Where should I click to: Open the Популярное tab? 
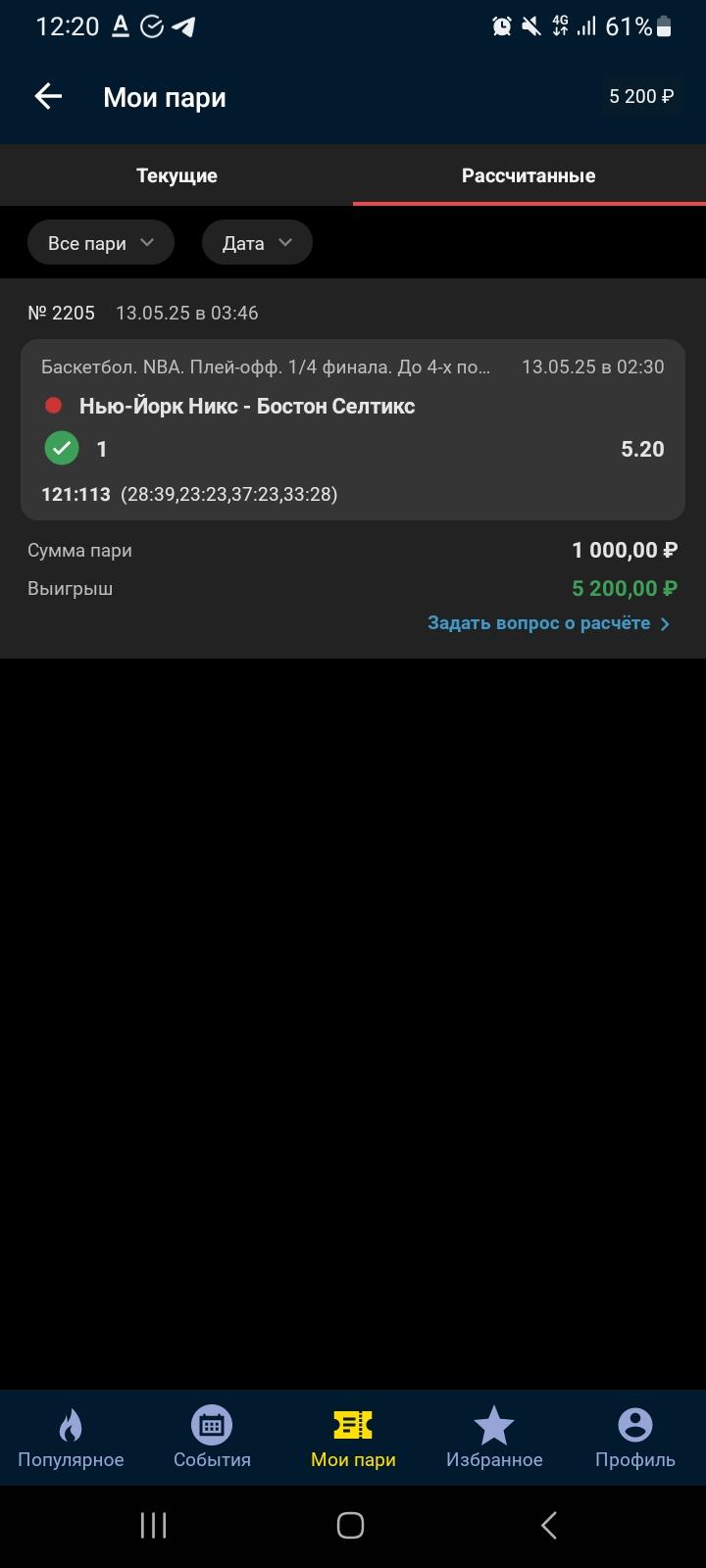point(71,1438)
